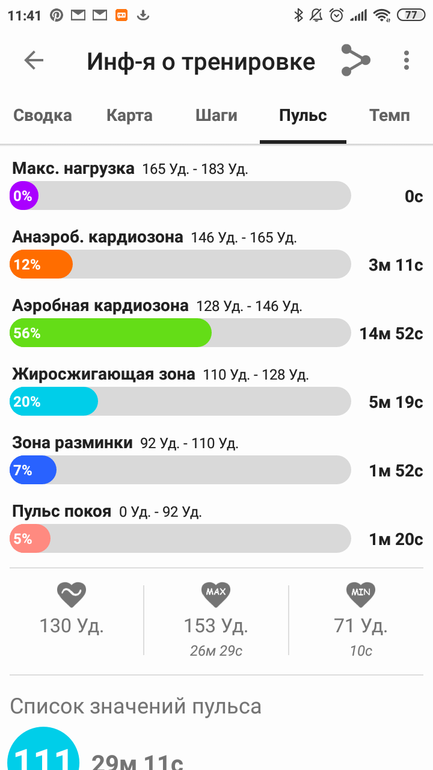Open the three-dot overflow menu
Viewport: 433px width, 770px height.
pos(406,60)
